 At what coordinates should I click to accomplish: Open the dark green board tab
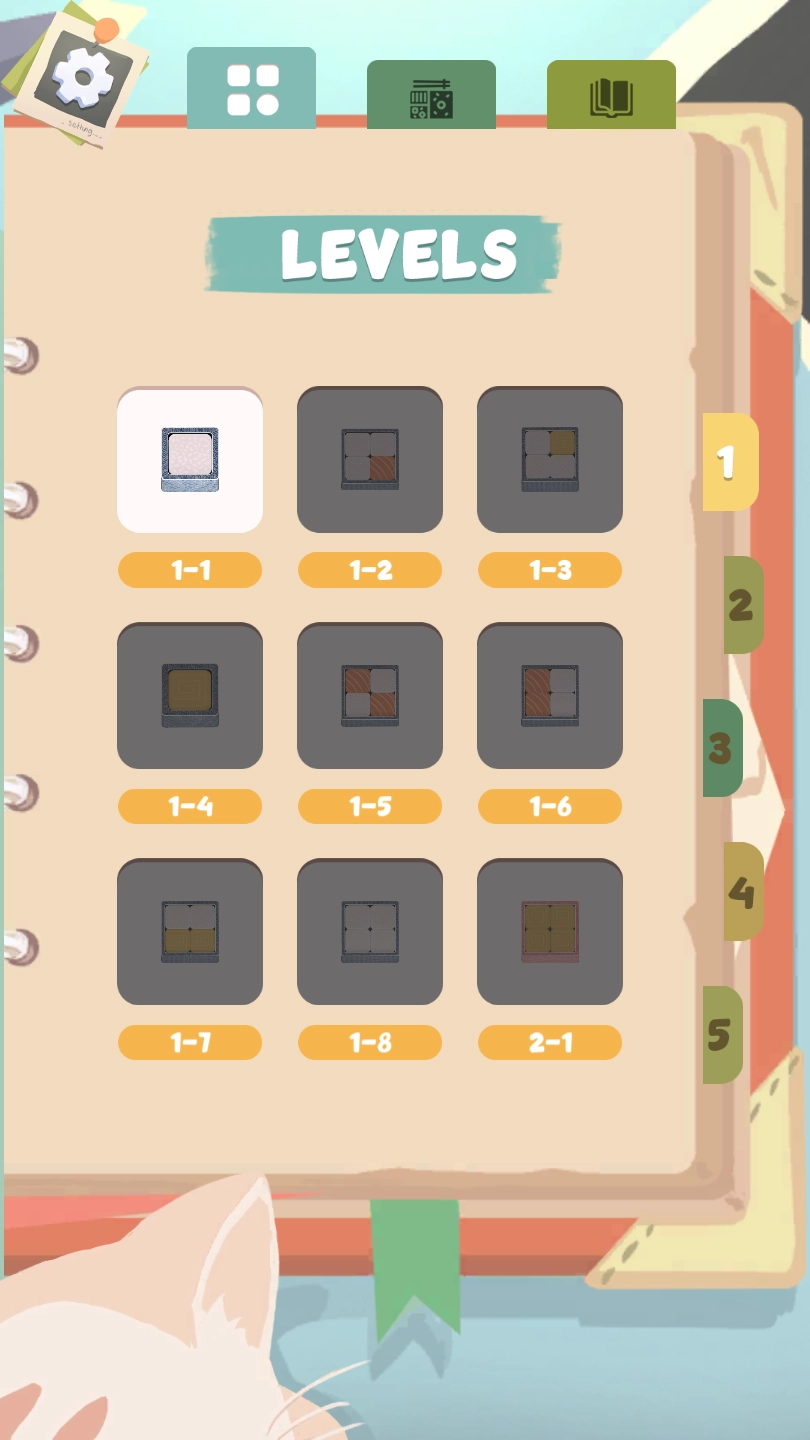coord(431,98)
